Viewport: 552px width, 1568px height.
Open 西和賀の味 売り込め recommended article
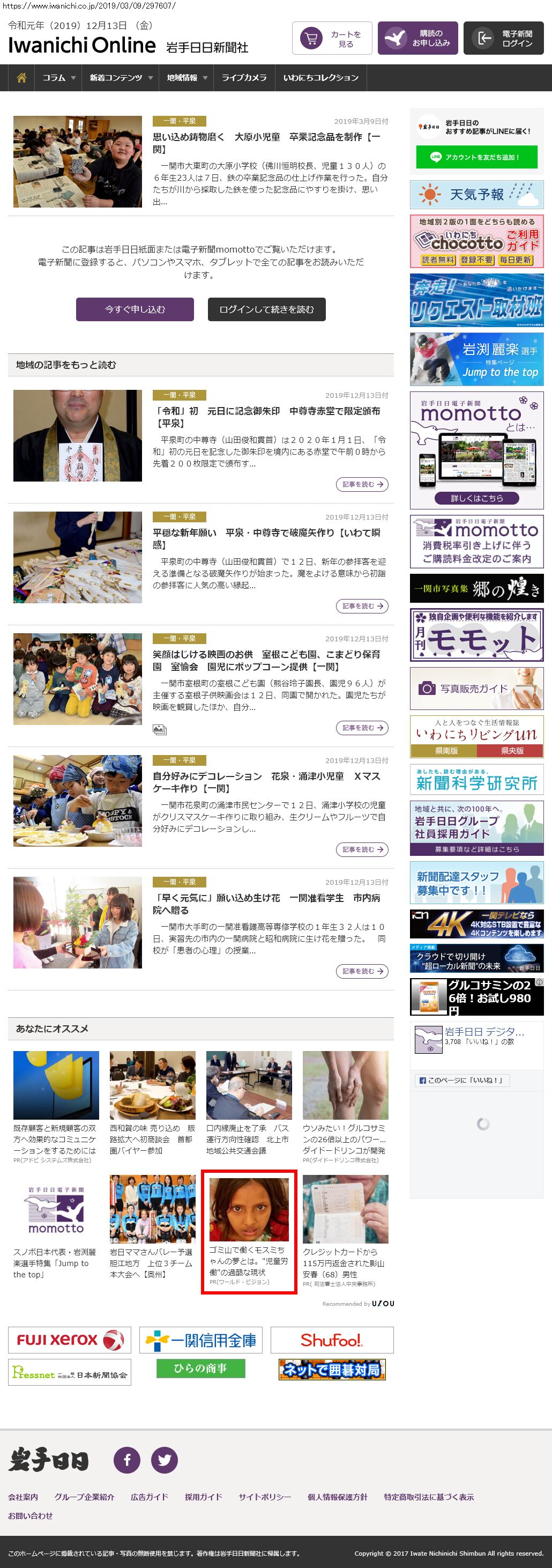click(152, 1139)
